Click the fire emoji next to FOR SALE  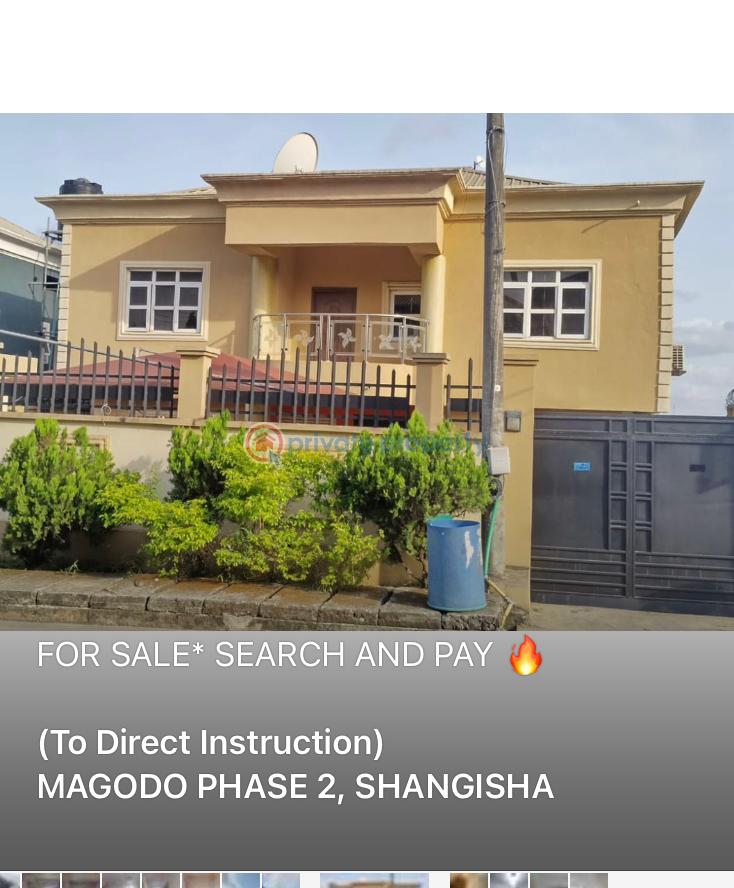[x=525, y=655]
